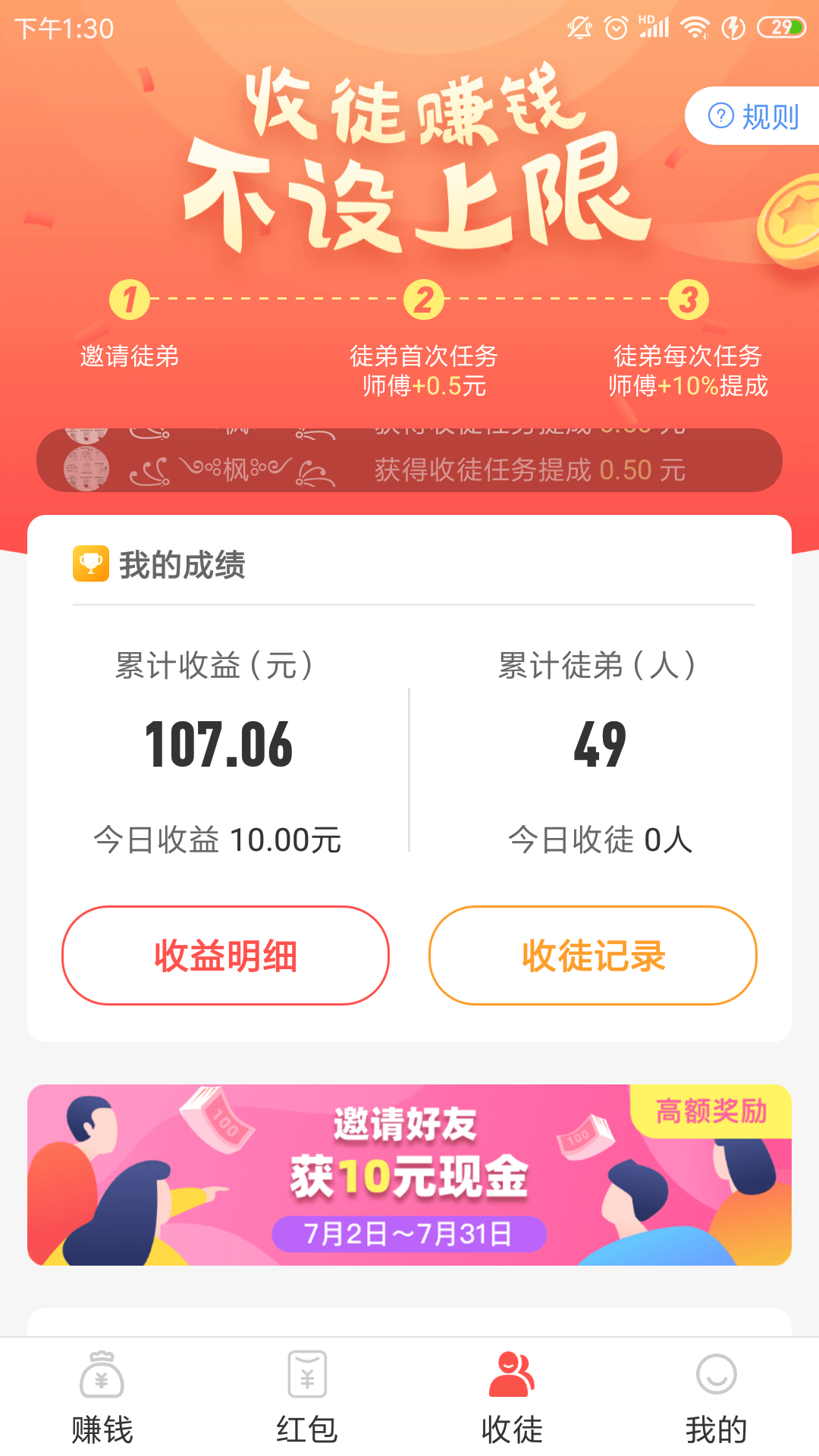Open the 规则 rules button

coord(752,116)
